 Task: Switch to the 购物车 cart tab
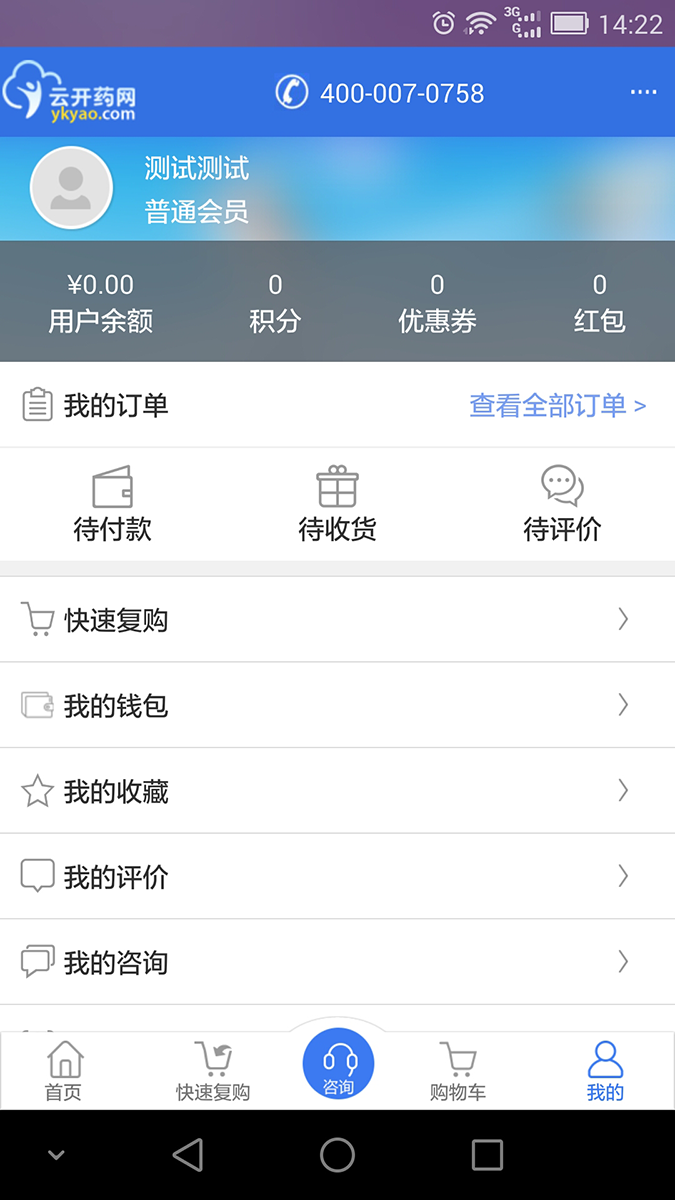click(x=458, y=1071)
